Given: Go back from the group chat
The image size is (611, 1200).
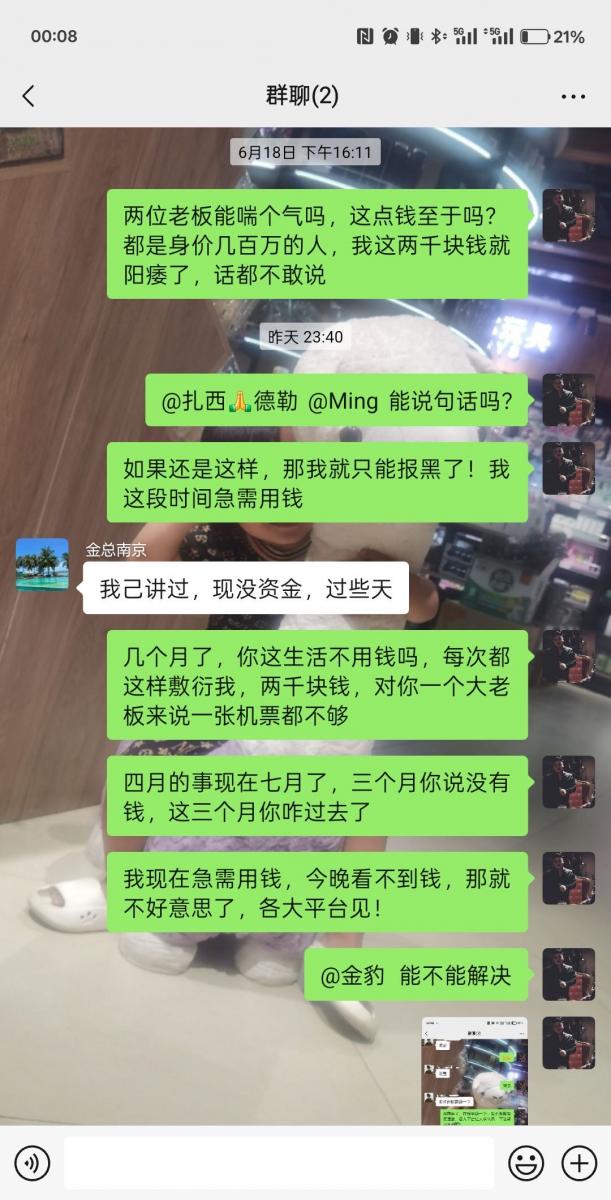Looking at the screenshot, I should [28, 96].
